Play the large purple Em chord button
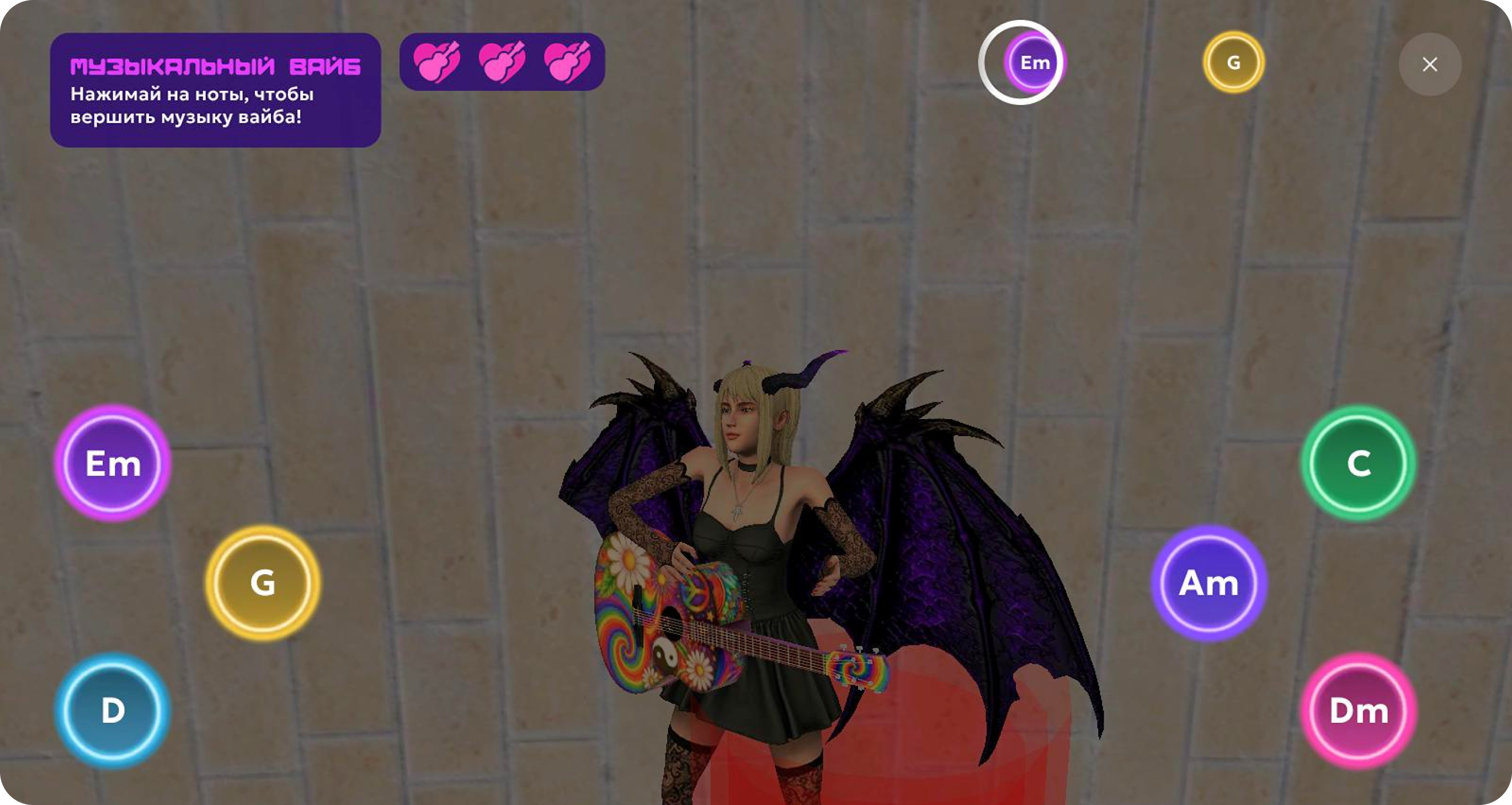 (x=112, y=463)
